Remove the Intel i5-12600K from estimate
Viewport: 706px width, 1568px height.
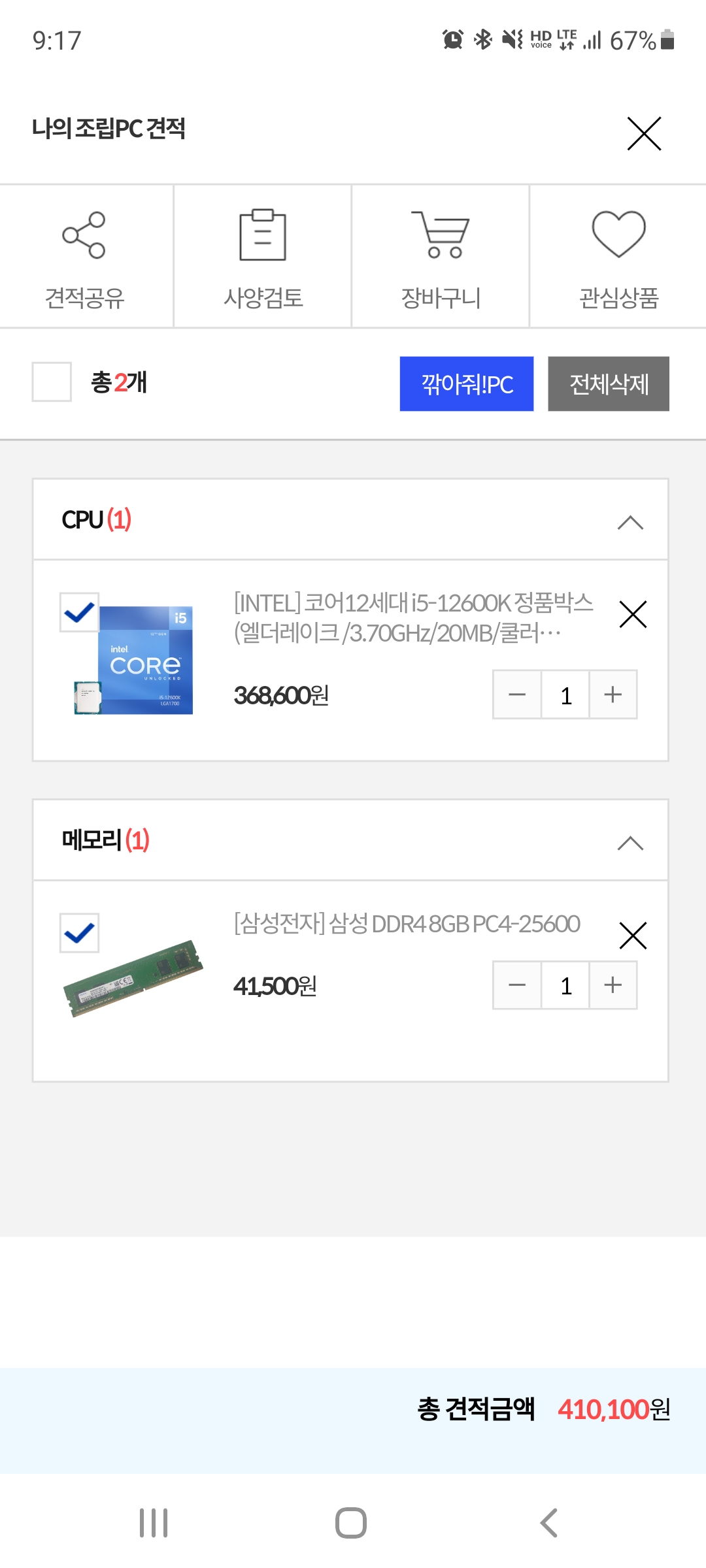pyautogui.click(x=633, y=614)
